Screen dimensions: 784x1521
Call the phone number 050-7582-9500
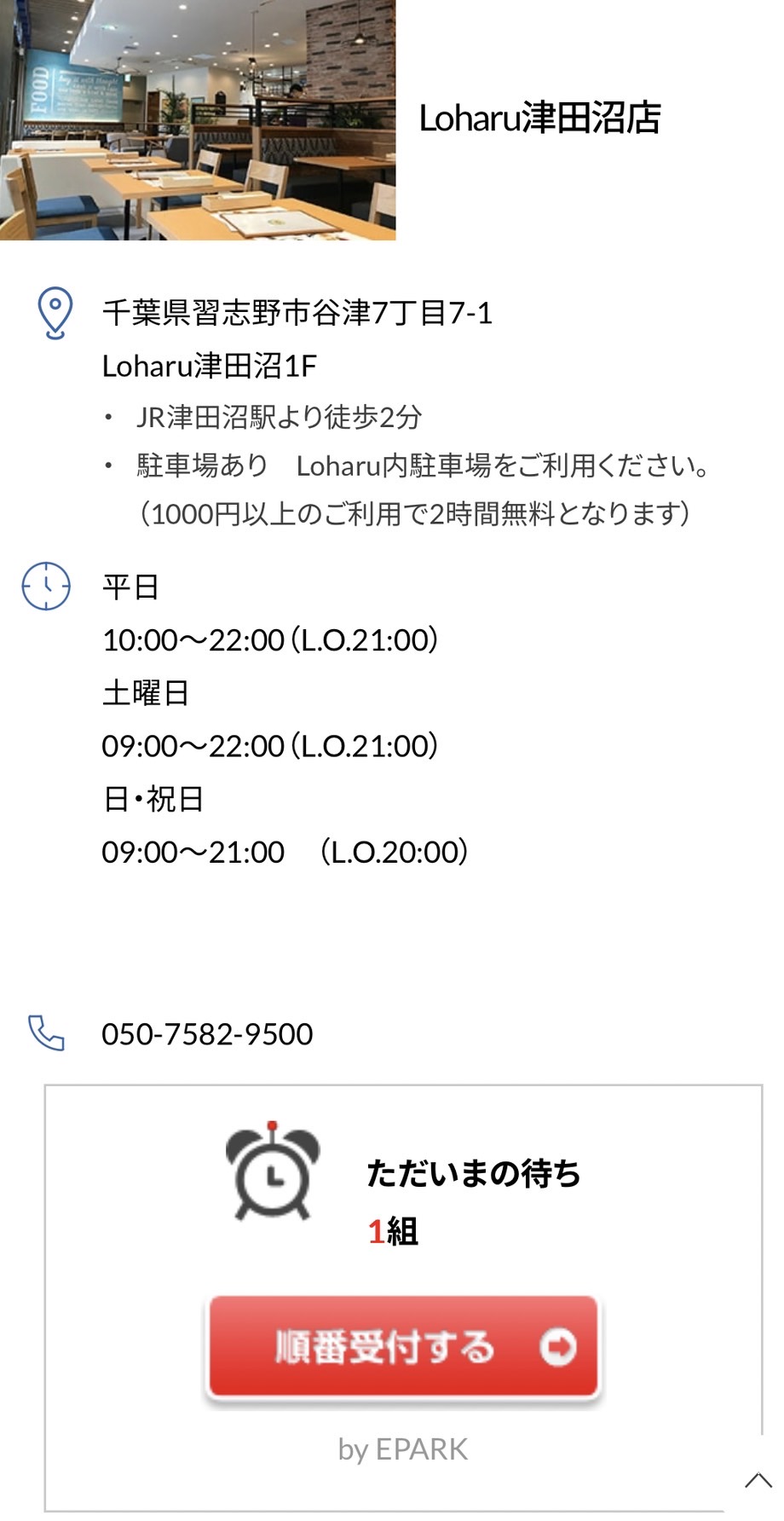[x=207, y=1034]
